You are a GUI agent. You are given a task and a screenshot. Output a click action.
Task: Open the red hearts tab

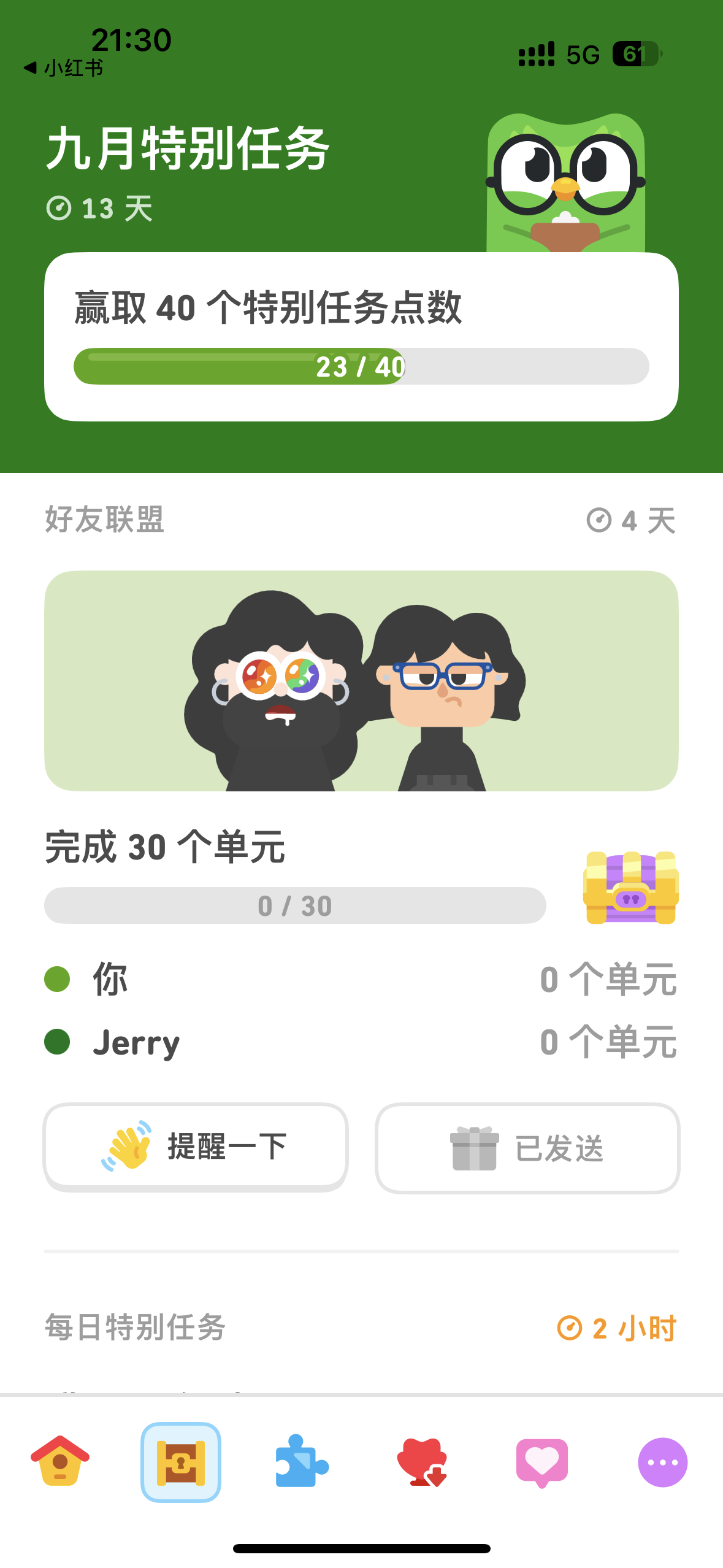pos(422,1461)
